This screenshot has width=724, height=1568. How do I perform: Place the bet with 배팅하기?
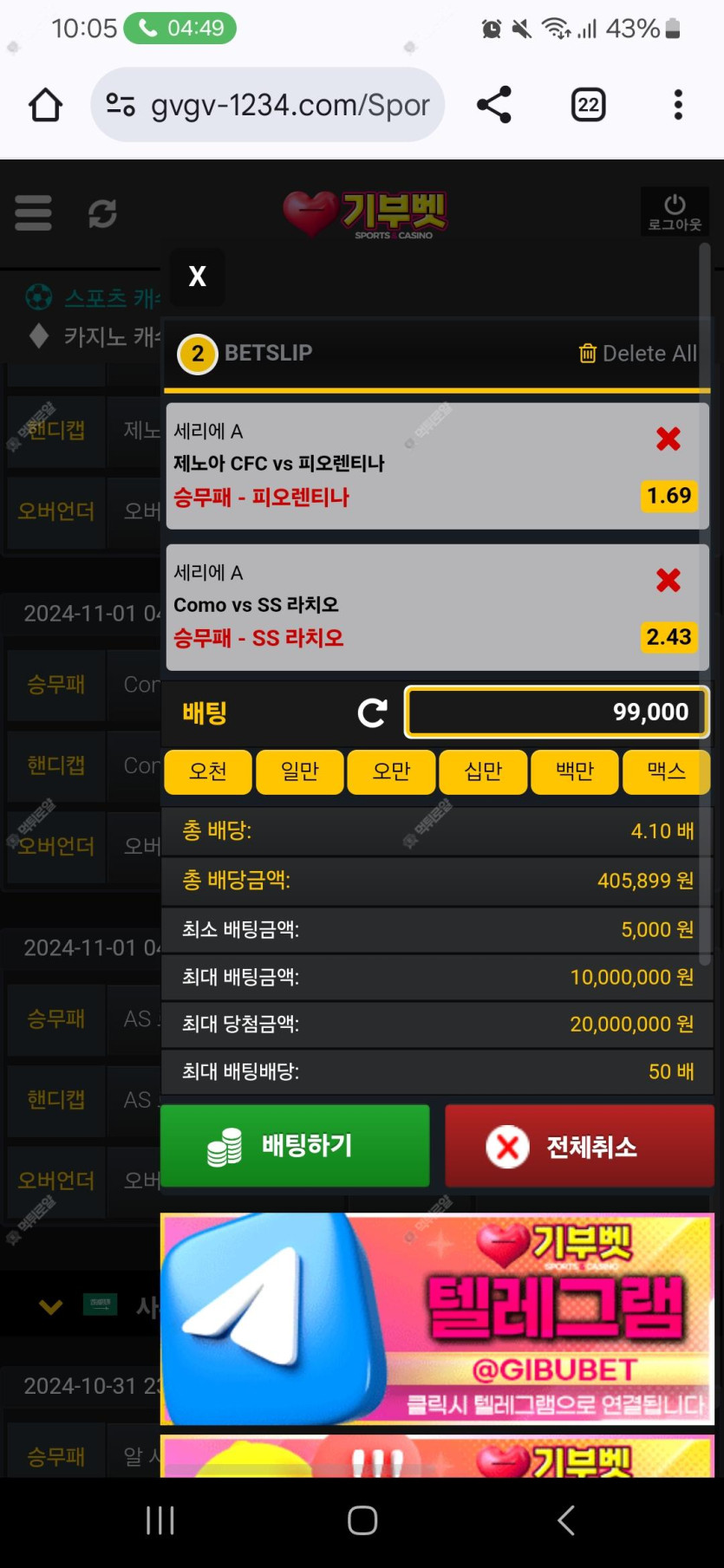295,1146
